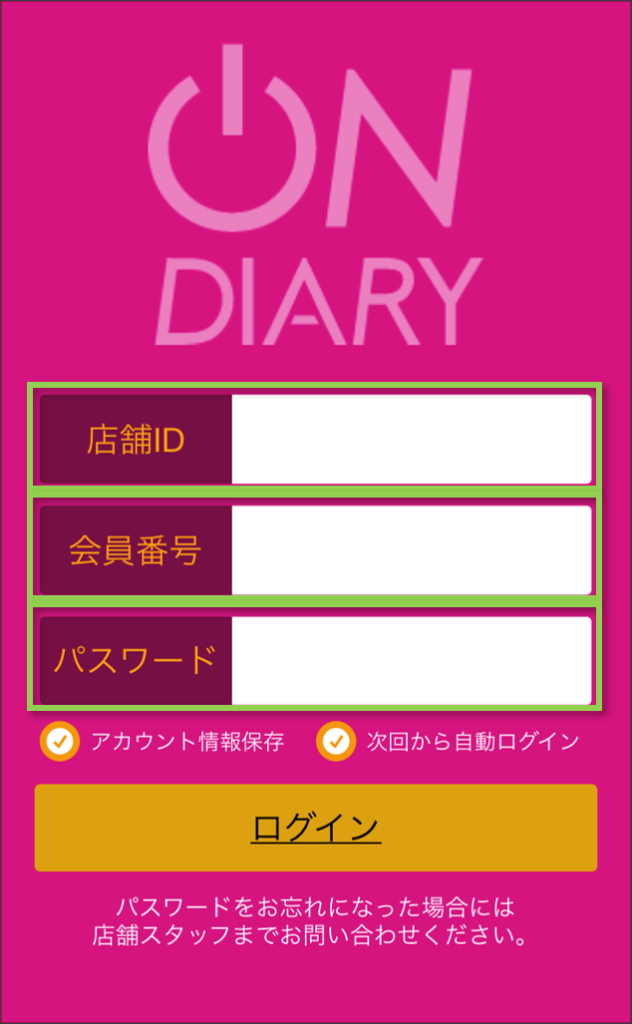Select the パスワード entry field
Screen dimensions: 632x1024
pos(411,660)
